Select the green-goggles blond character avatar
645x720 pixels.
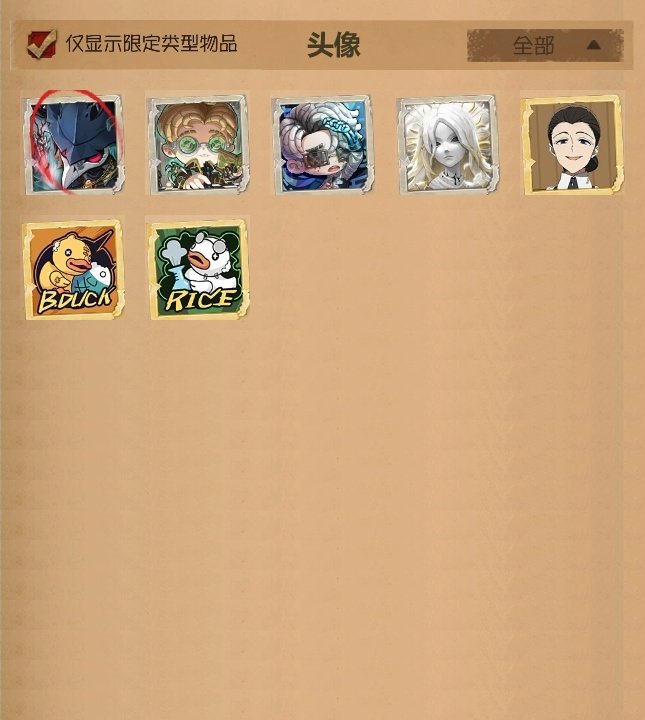(197, 145)
